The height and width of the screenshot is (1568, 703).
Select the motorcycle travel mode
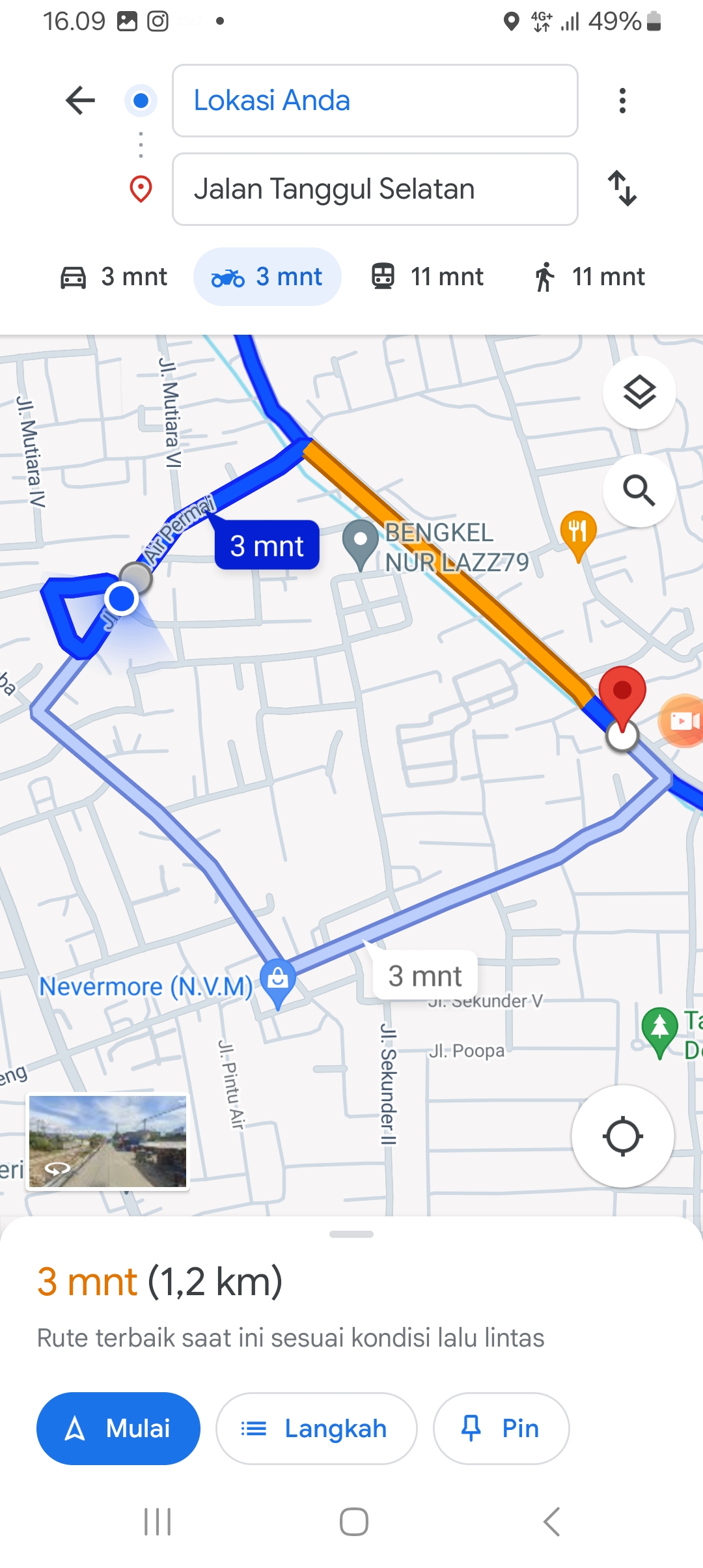267,277
